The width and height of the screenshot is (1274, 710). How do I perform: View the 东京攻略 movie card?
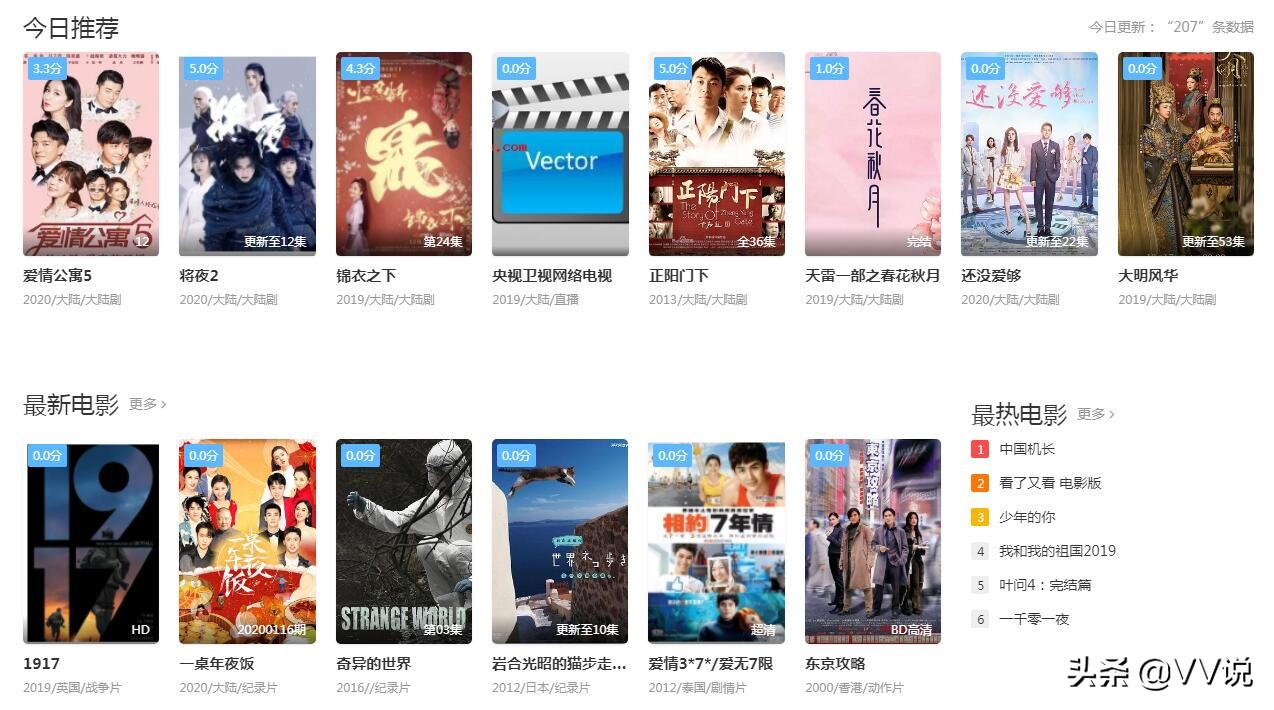coord(873,541)
